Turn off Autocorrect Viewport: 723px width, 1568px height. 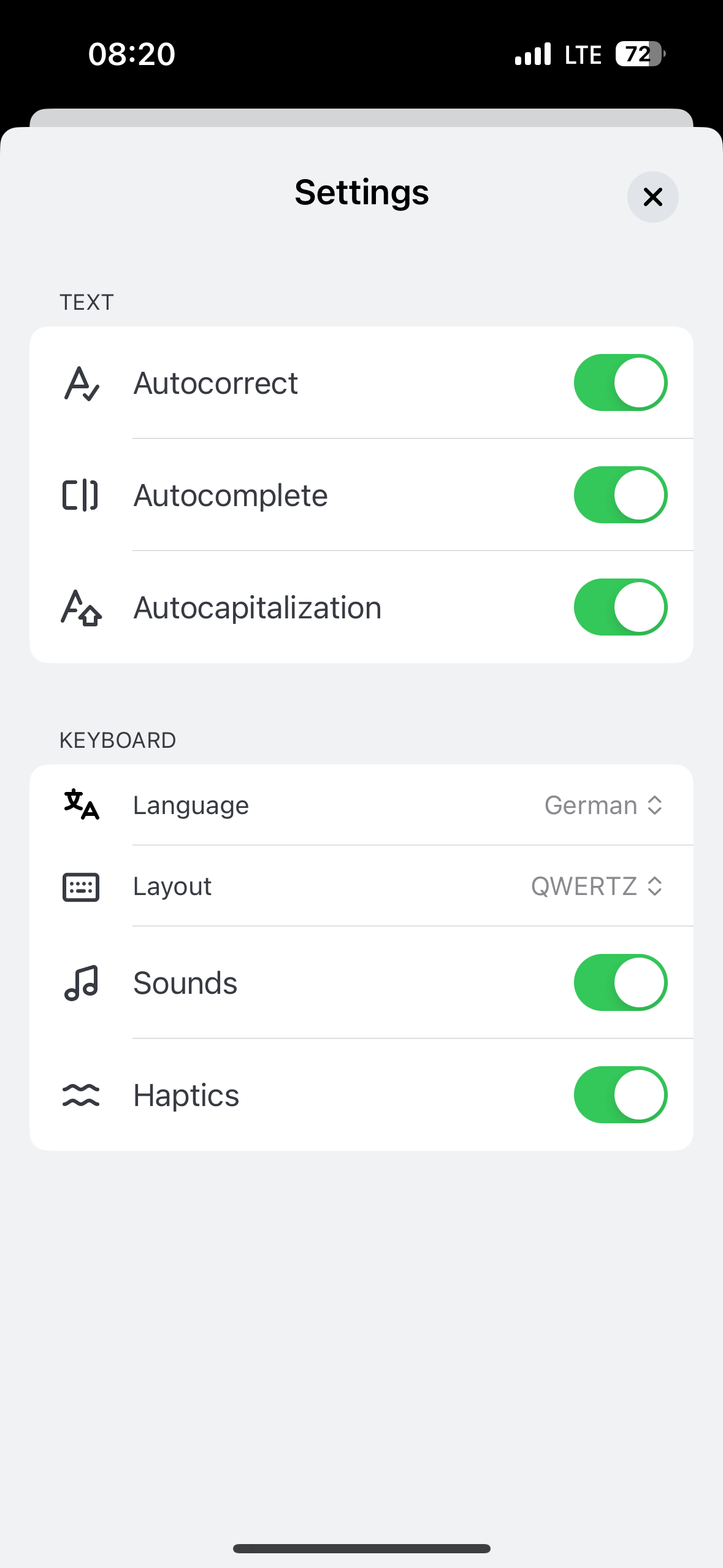tap(620, 383)
